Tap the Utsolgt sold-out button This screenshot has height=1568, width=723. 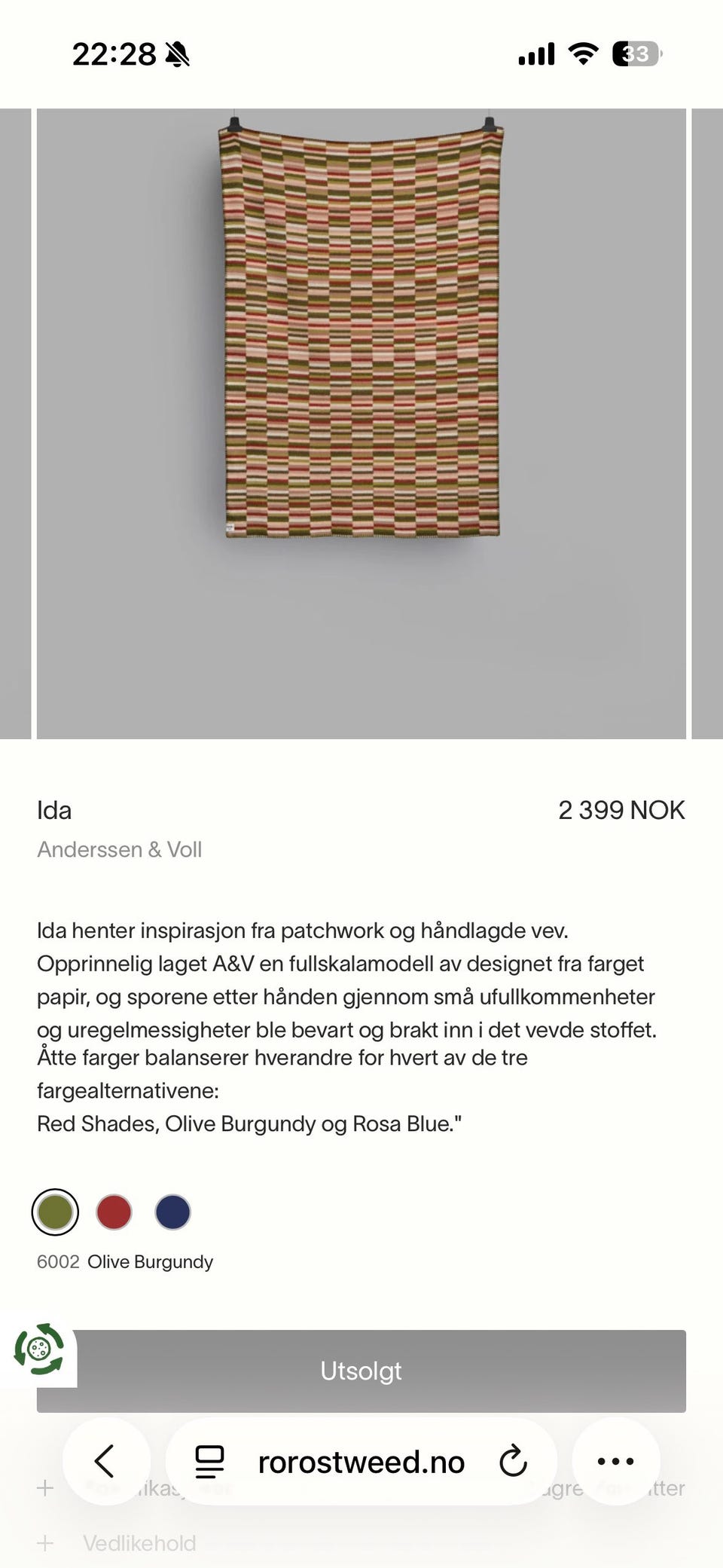click(361, 1371)
